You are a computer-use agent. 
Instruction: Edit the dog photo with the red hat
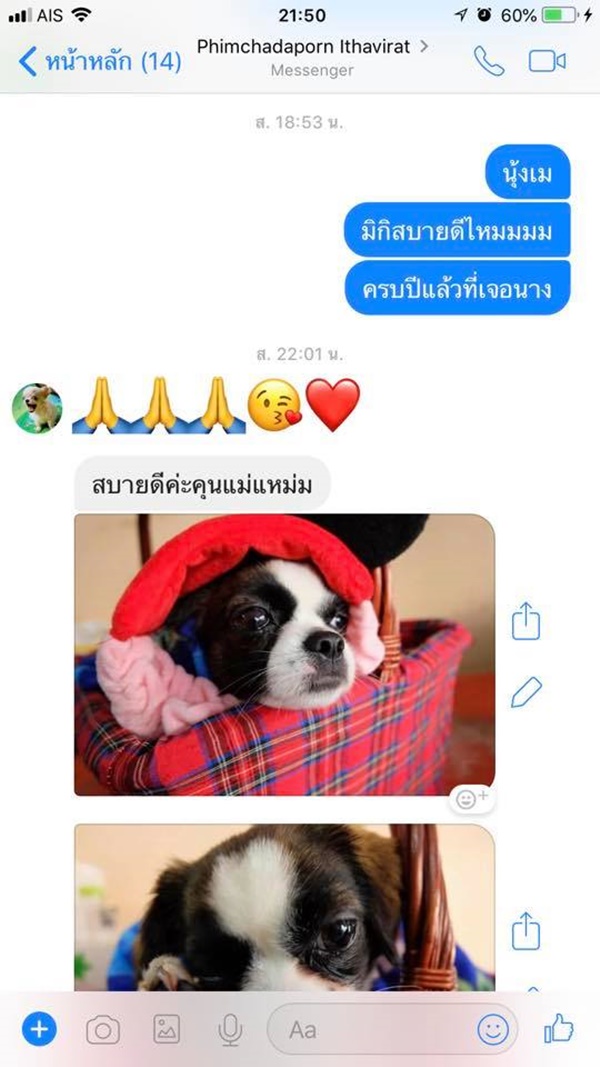[526, 691]
